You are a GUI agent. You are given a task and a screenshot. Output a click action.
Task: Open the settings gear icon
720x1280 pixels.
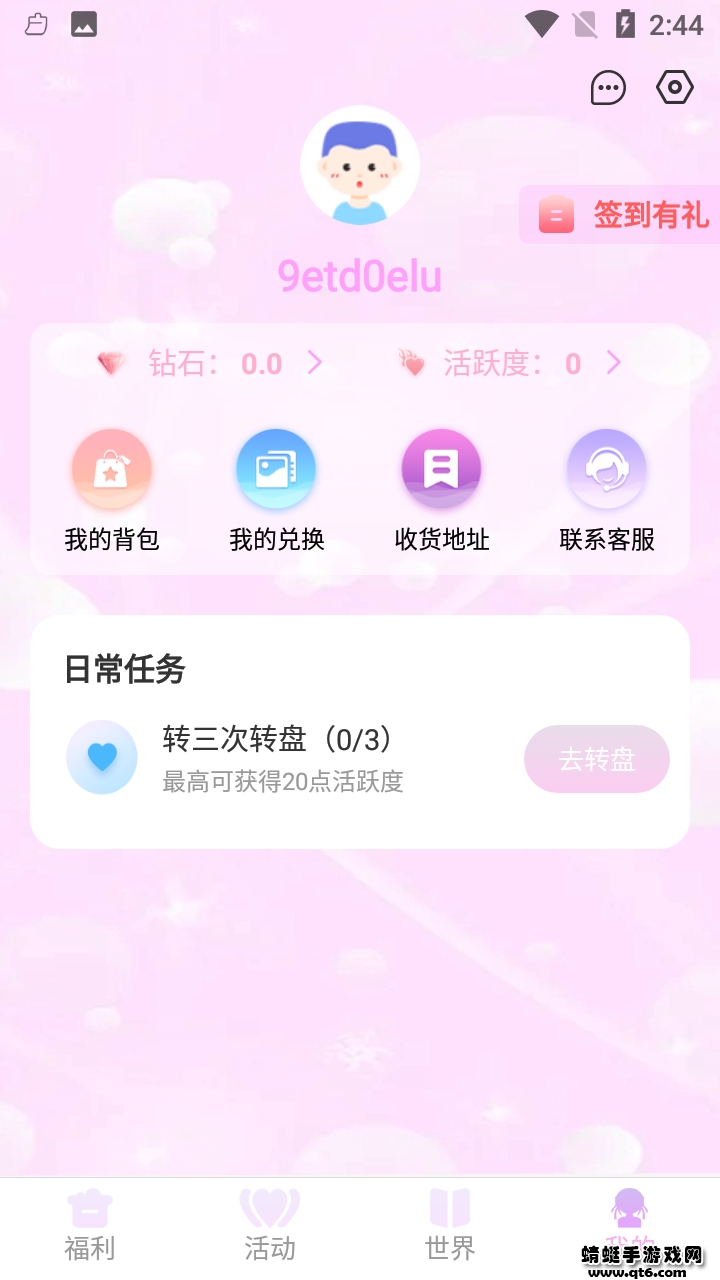click(x=675, y=87)
